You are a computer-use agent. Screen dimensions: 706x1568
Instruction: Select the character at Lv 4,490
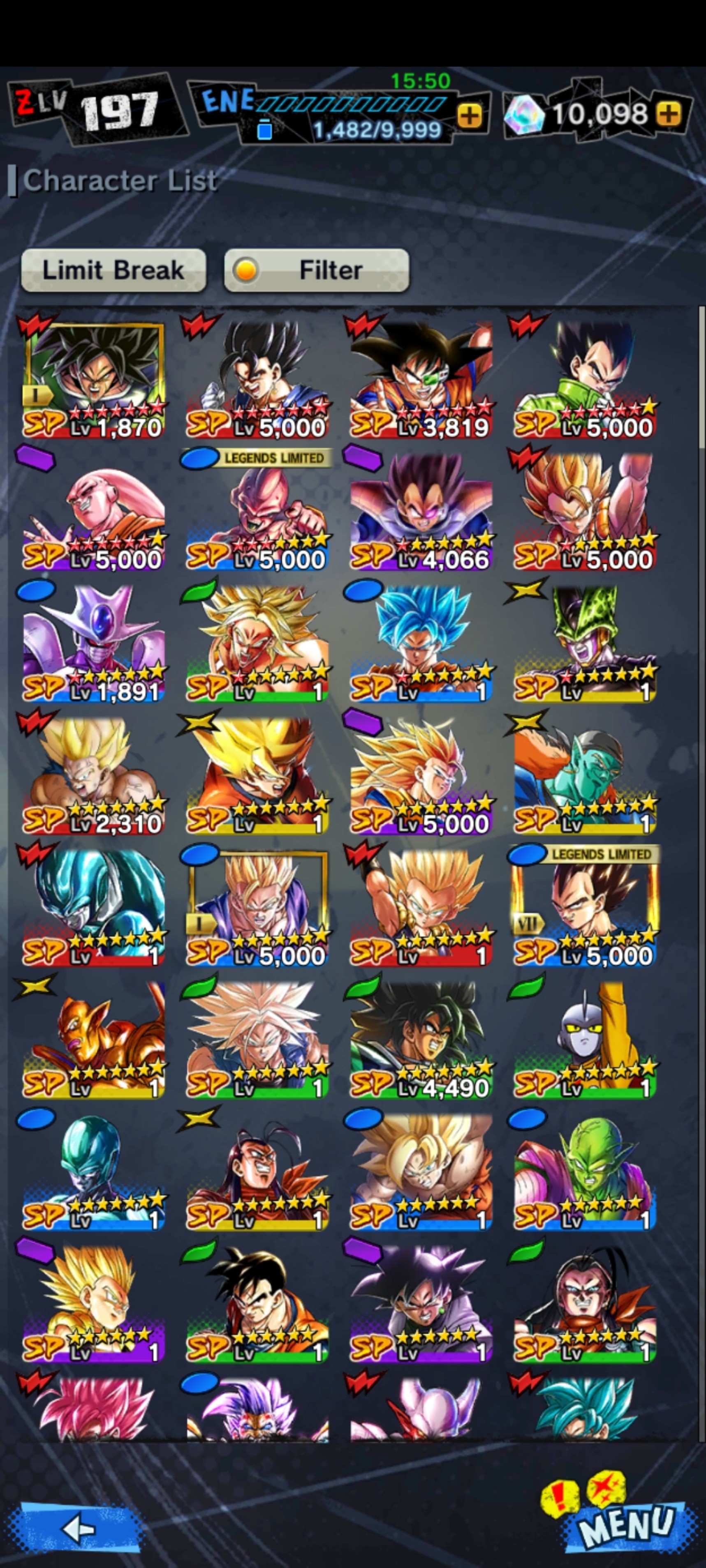(x=421, y=1040)
